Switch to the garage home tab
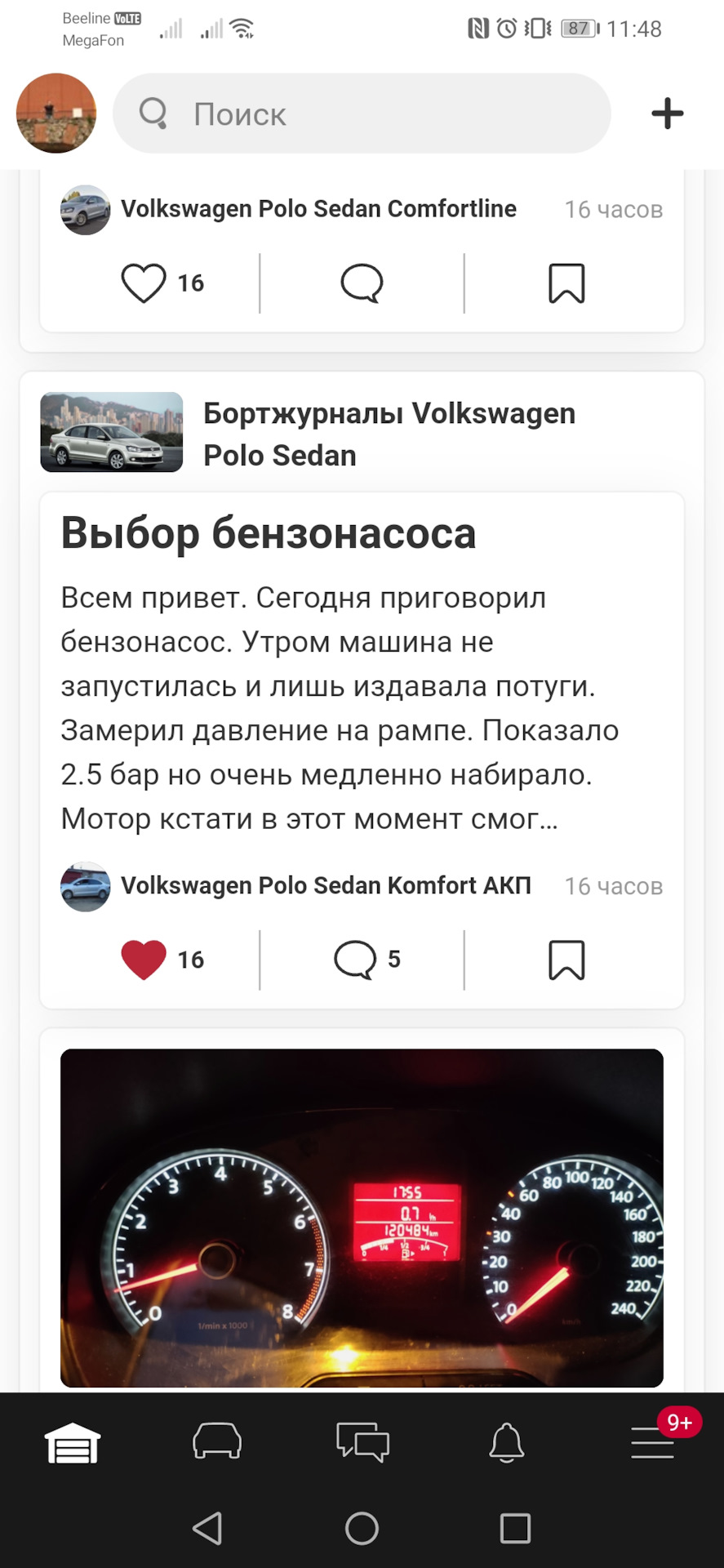This screenshot has height=1568, width=724. coord(73,1443)
